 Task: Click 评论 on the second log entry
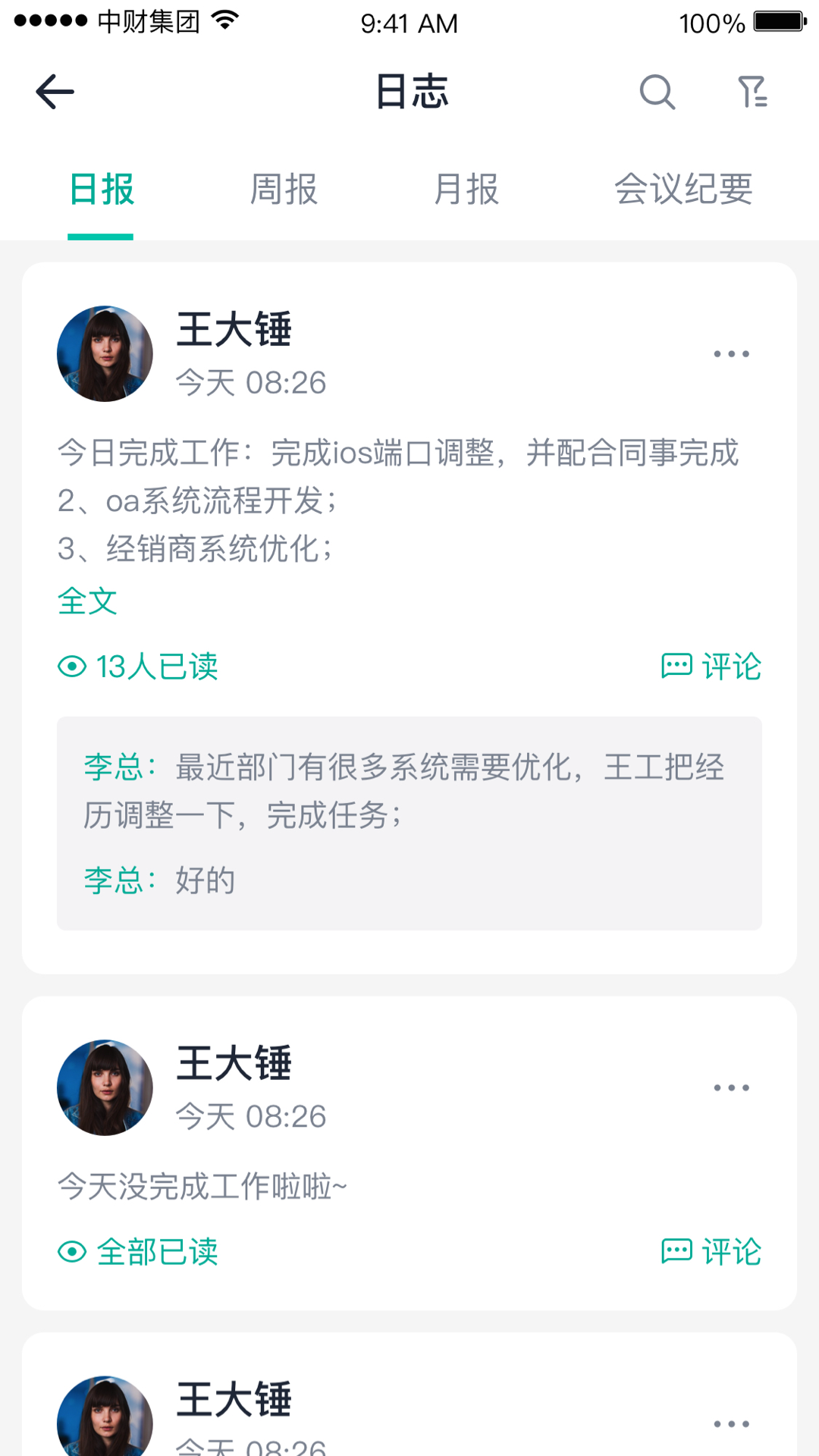[x=730, y=1251]
